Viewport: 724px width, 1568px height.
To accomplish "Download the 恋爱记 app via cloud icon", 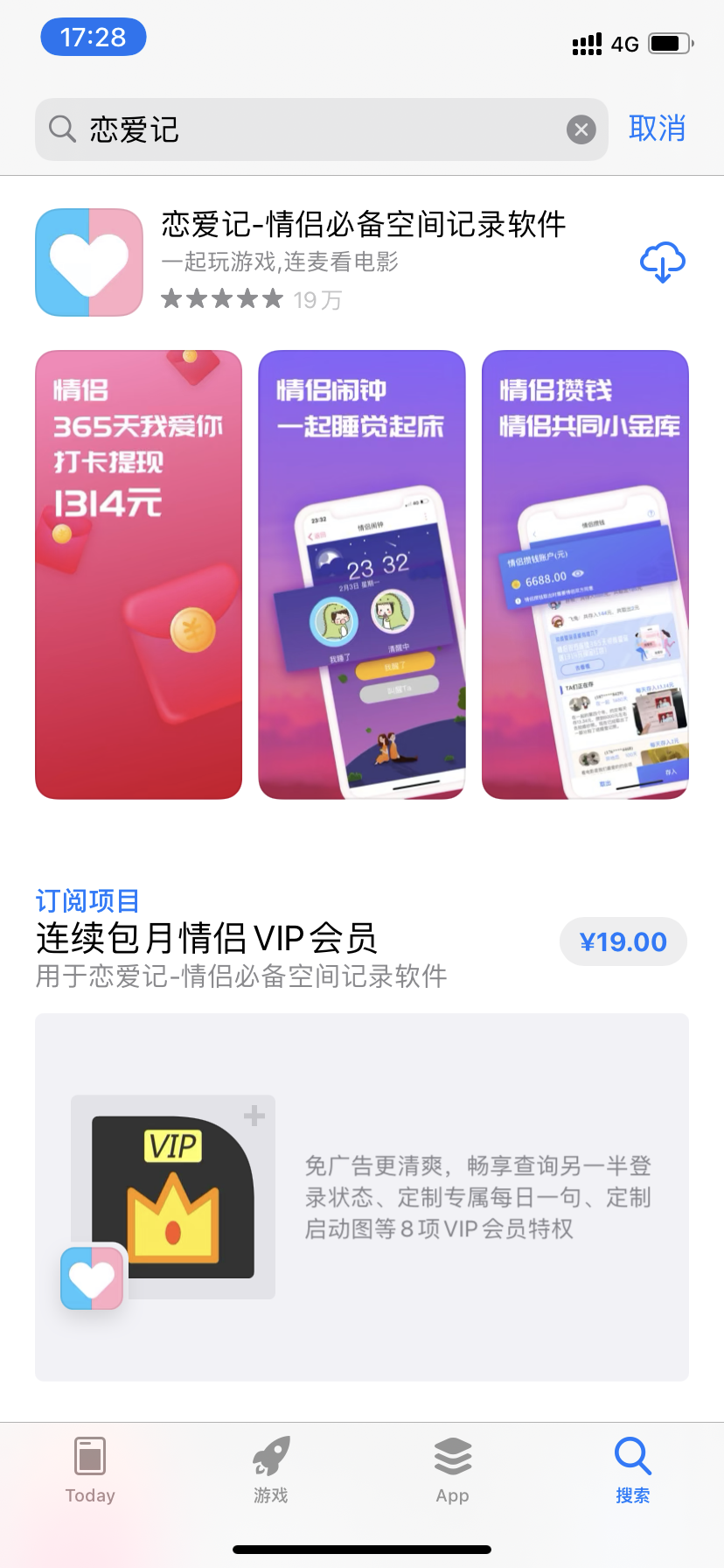I will click(x=662, y=262).
